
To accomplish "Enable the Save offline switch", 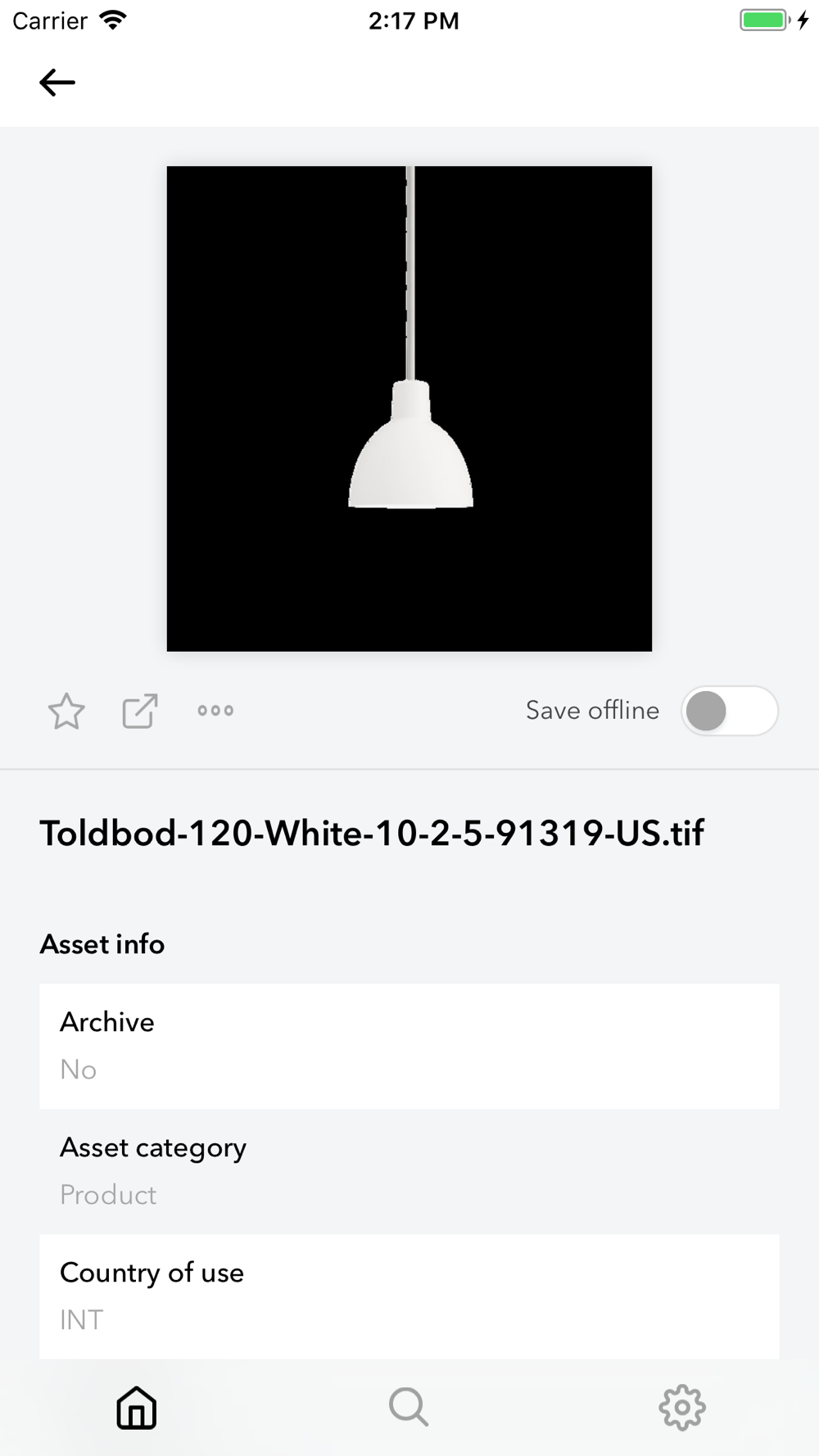I will coord(729,711).
